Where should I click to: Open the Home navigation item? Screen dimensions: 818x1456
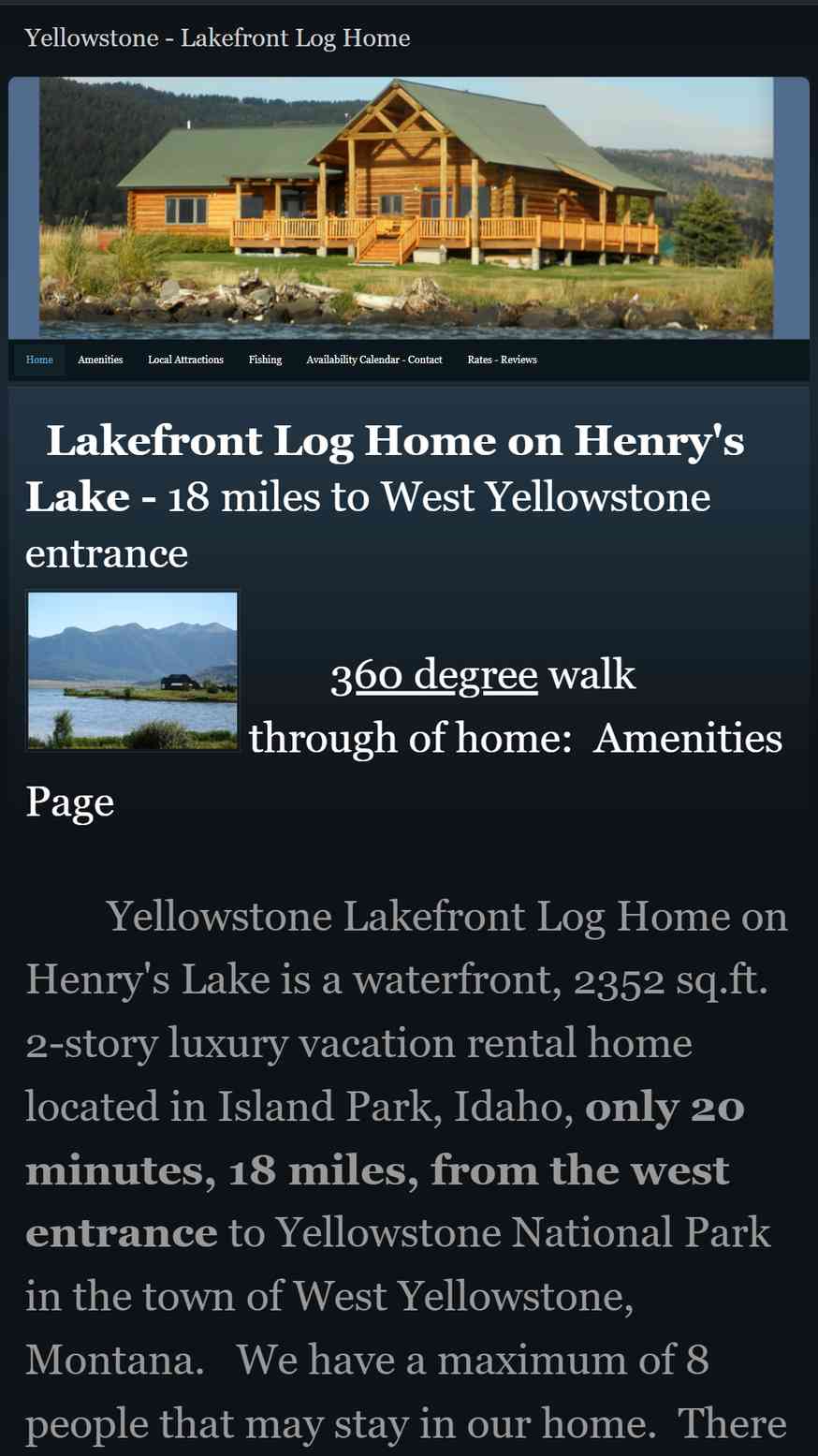39,360
